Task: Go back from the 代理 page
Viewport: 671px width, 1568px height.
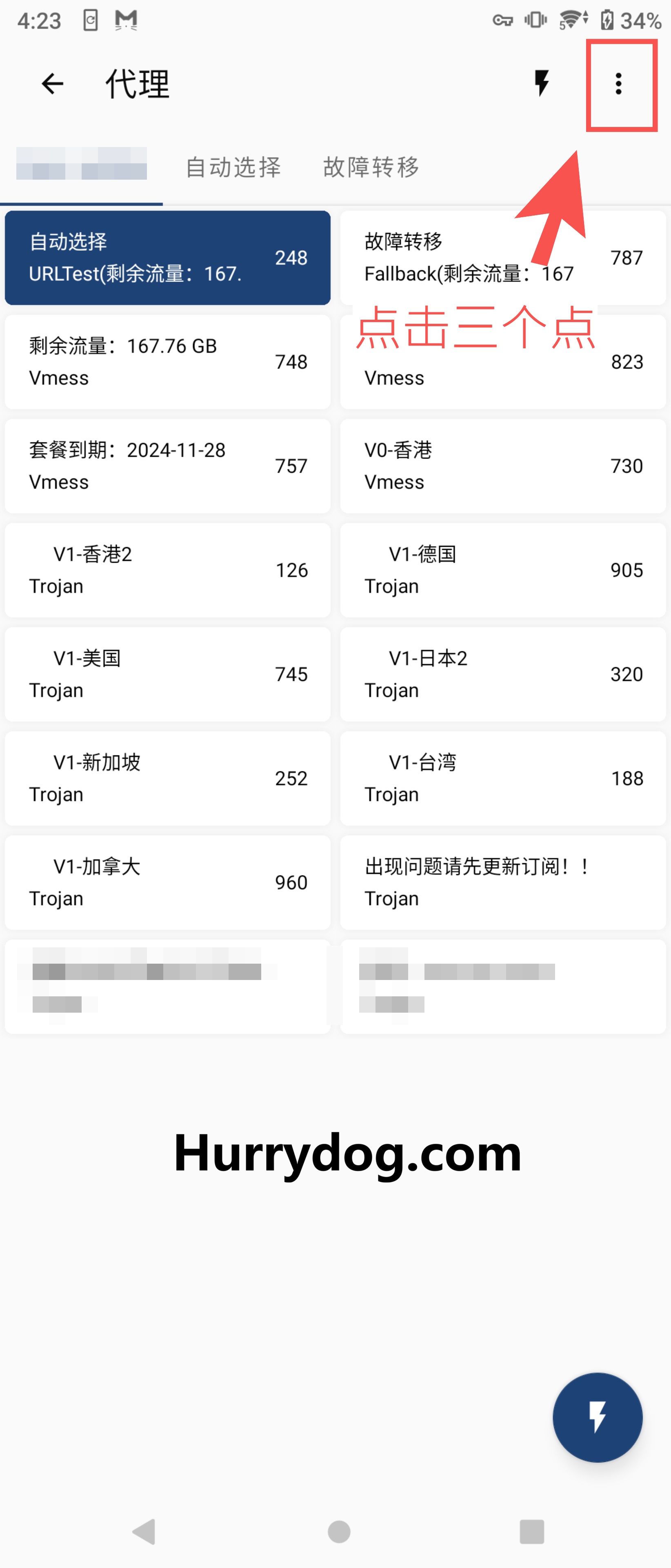Action: tap(52, 83)
